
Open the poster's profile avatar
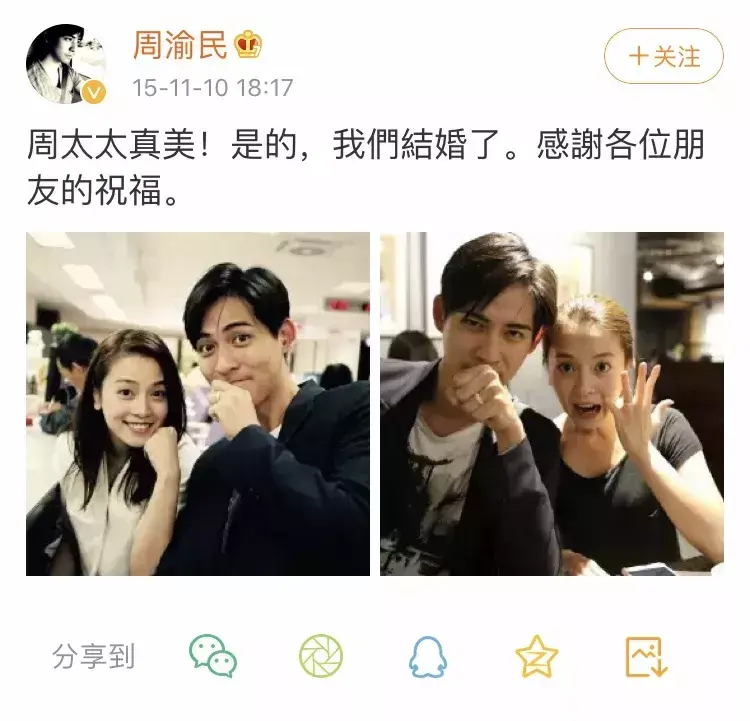pyautogui.click(x=66, y=65)
